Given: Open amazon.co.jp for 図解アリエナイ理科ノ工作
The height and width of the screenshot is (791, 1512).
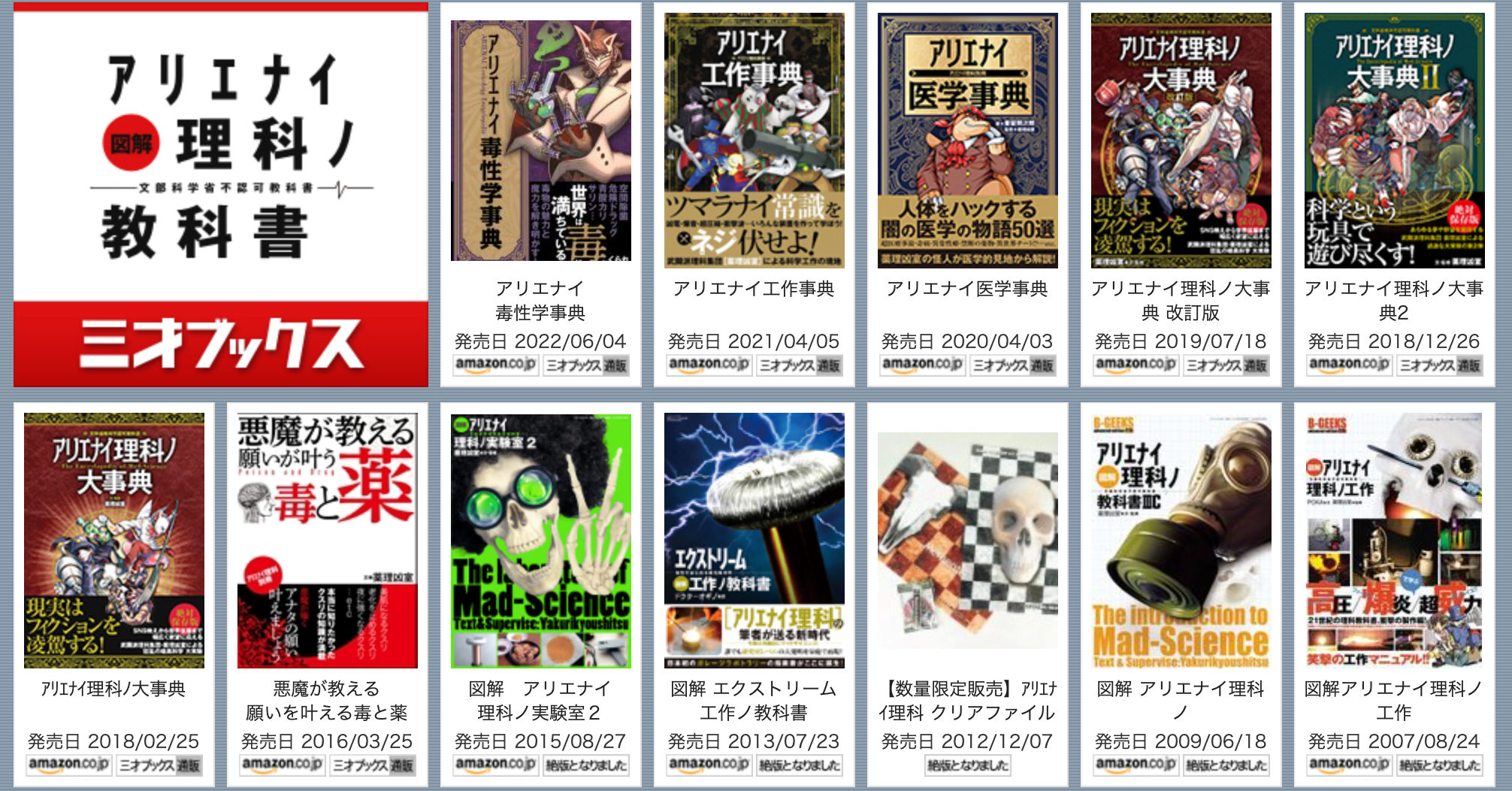Looking at the screenshot, I should coord(1350,765).
